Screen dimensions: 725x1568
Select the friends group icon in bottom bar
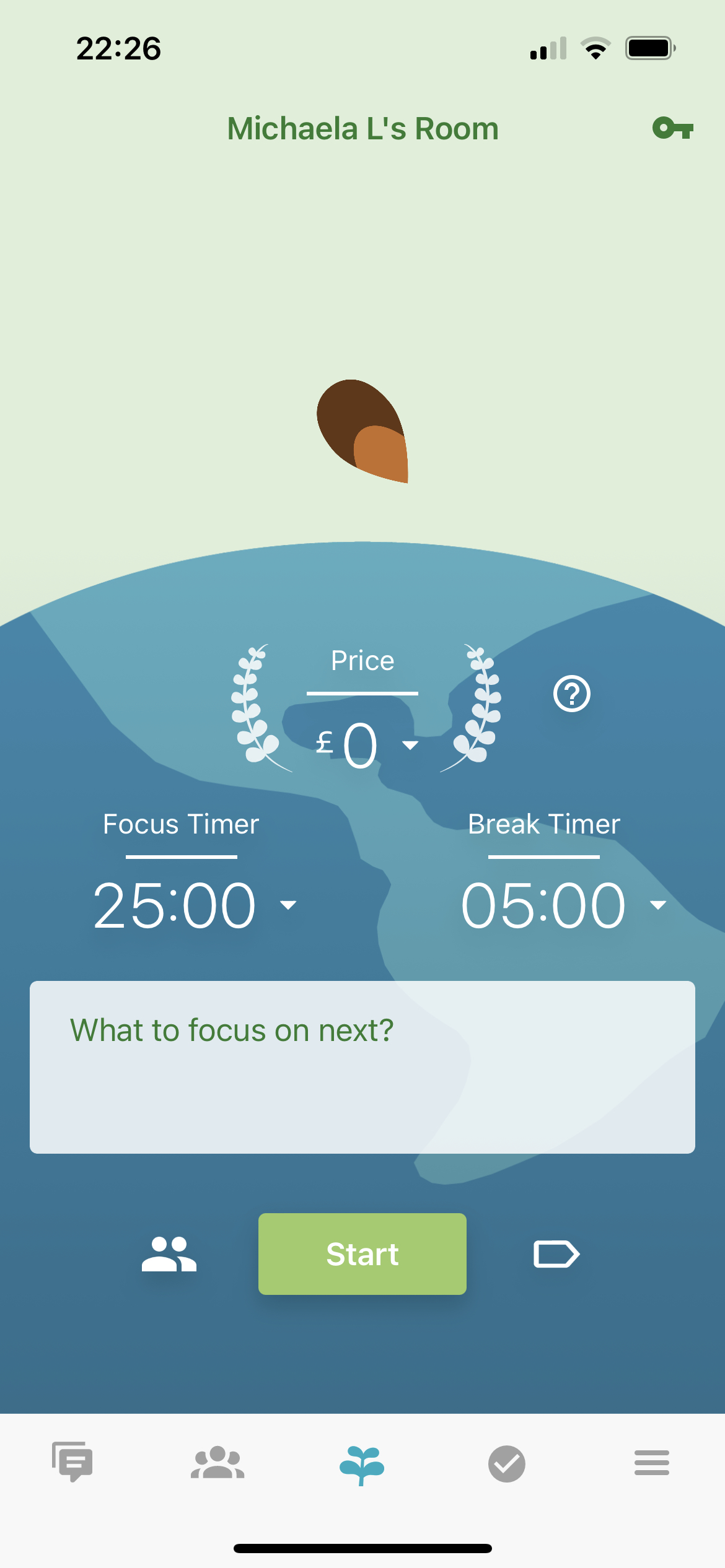217,1462
